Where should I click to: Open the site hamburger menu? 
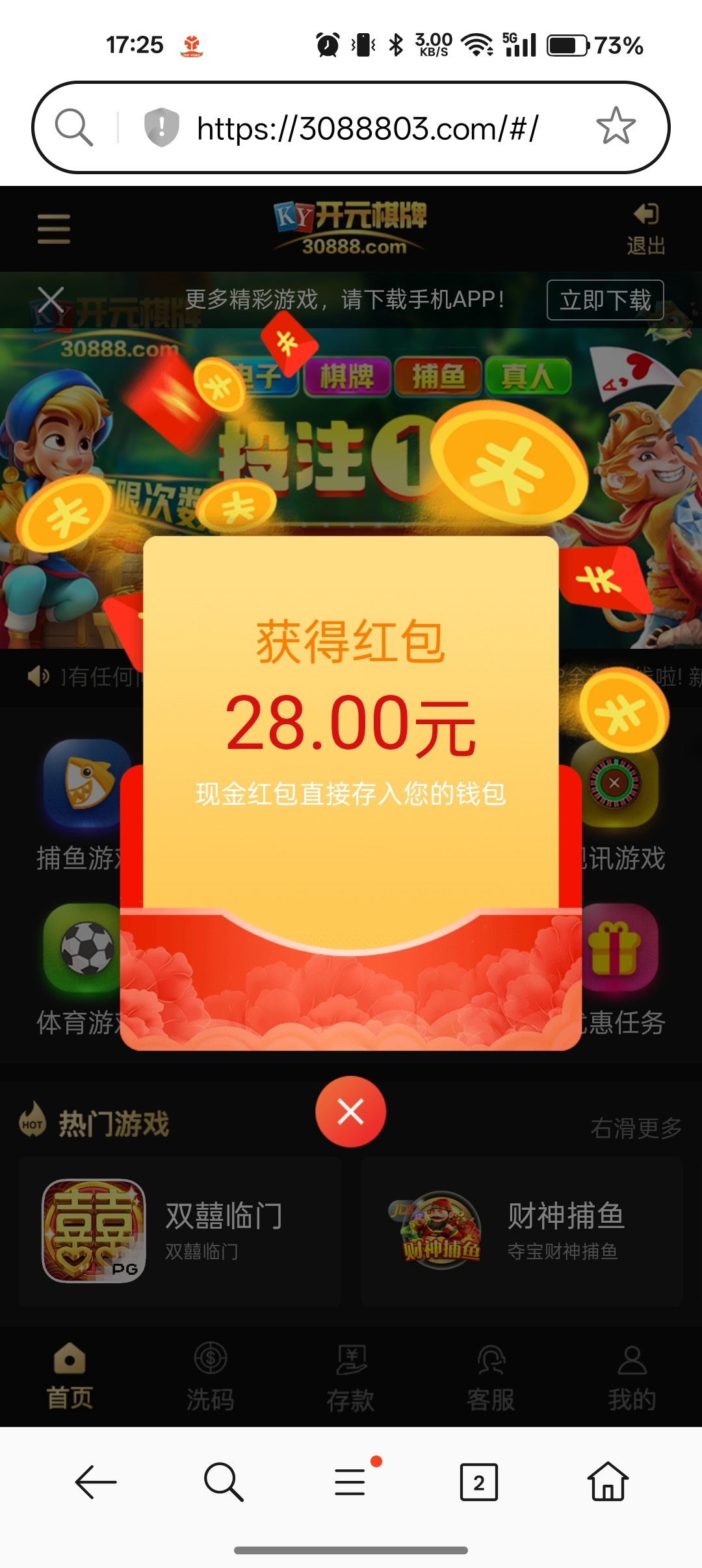[x=54, y=228]
